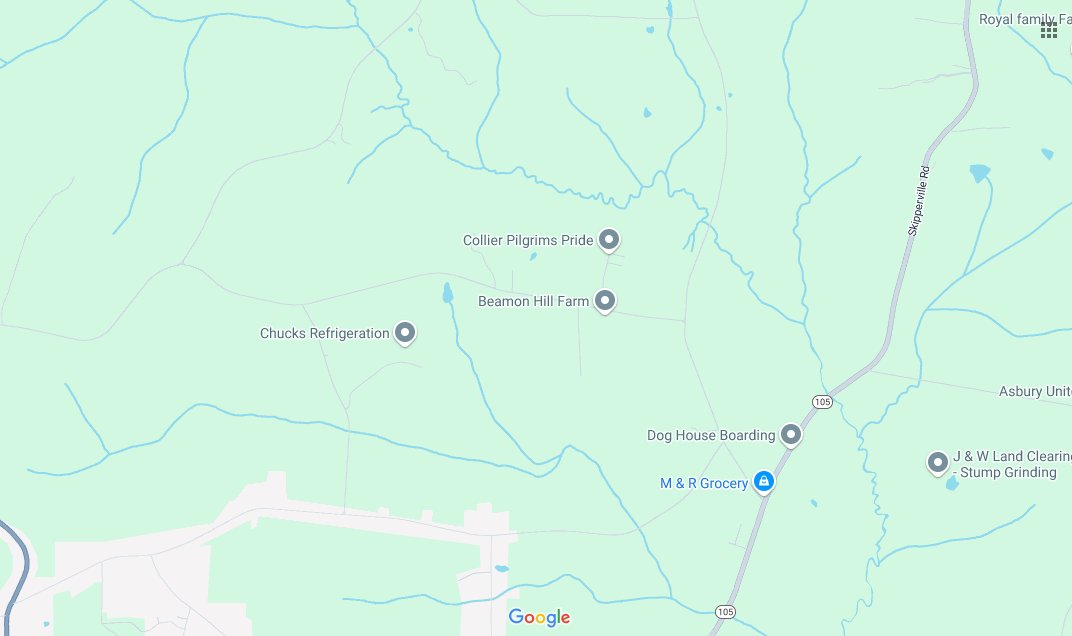Open Beamon Hill Farm place marker
The width and height of the screenshot is (1072, 636).
click(604, 299)
